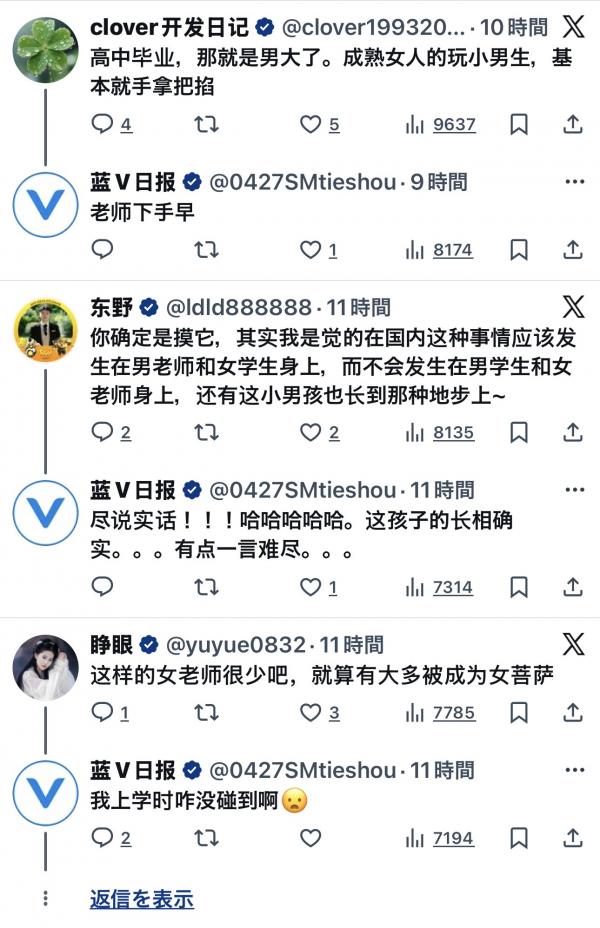The height and width of the screenshot is (928, 600).
Task: Bookmark 睁眼's post
Action: (519, 713)
